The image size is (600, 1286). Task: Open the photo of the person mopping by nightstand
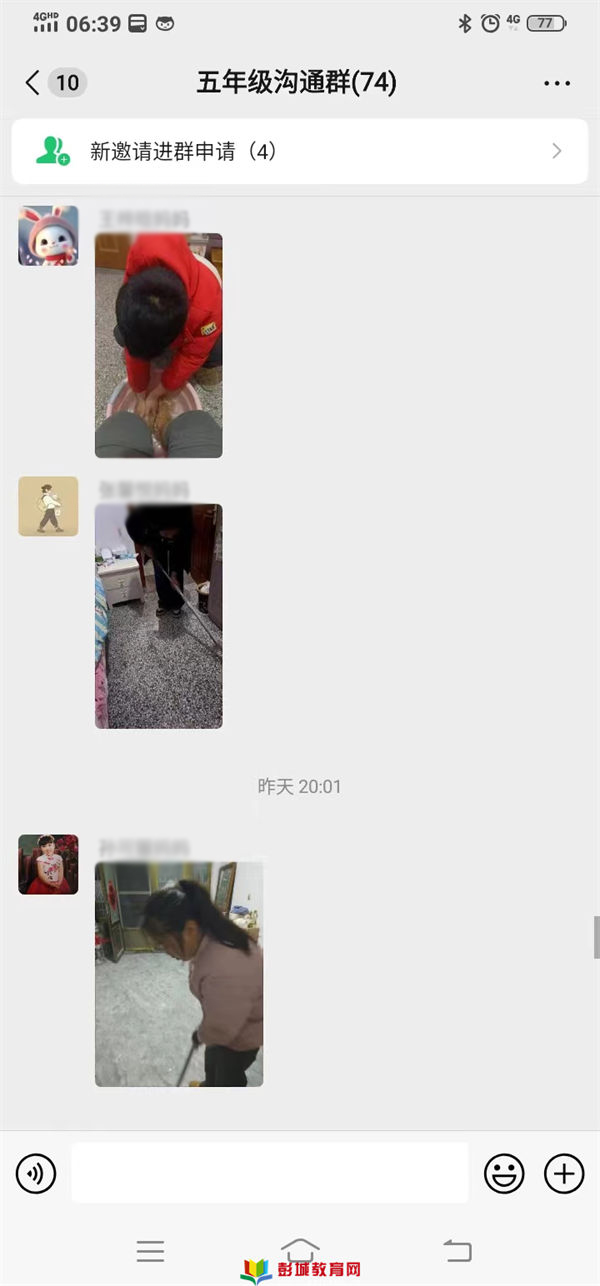[158, 615]
